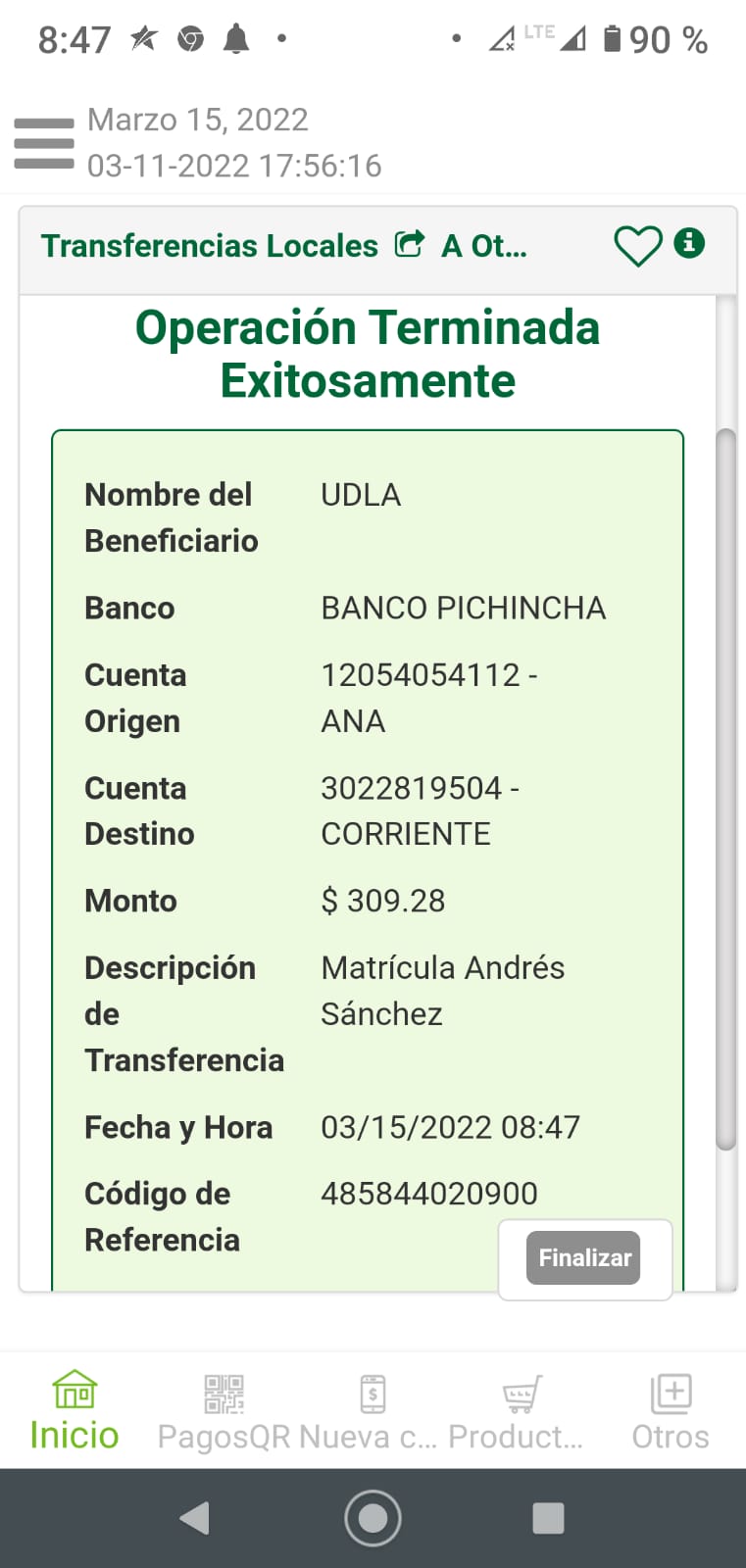Open the info icon in the header
The height and width of the screenshot is (1568, 746).
(689, 243)
